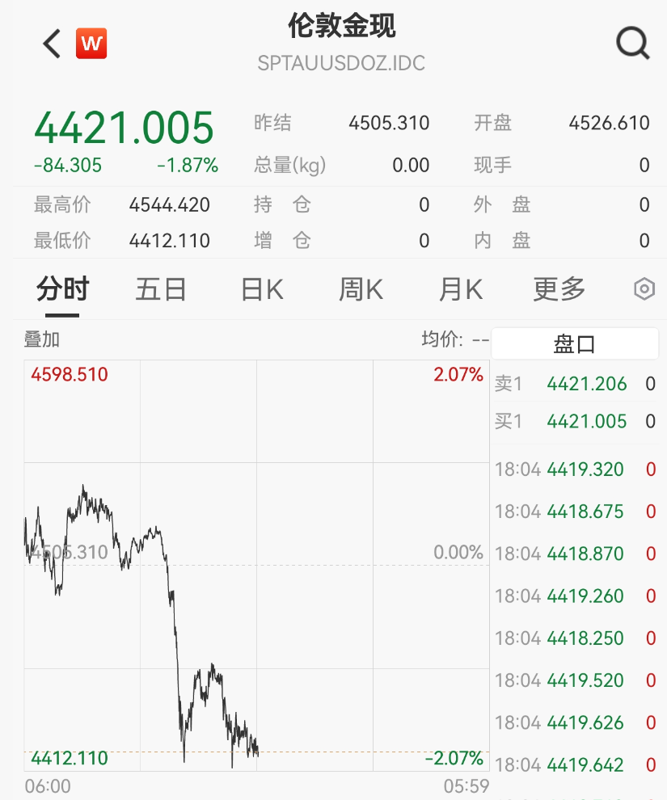Tap the red W badge icon
Image resolution: width=667 pixels, height=800 pixels.
[x=91, y=44]
